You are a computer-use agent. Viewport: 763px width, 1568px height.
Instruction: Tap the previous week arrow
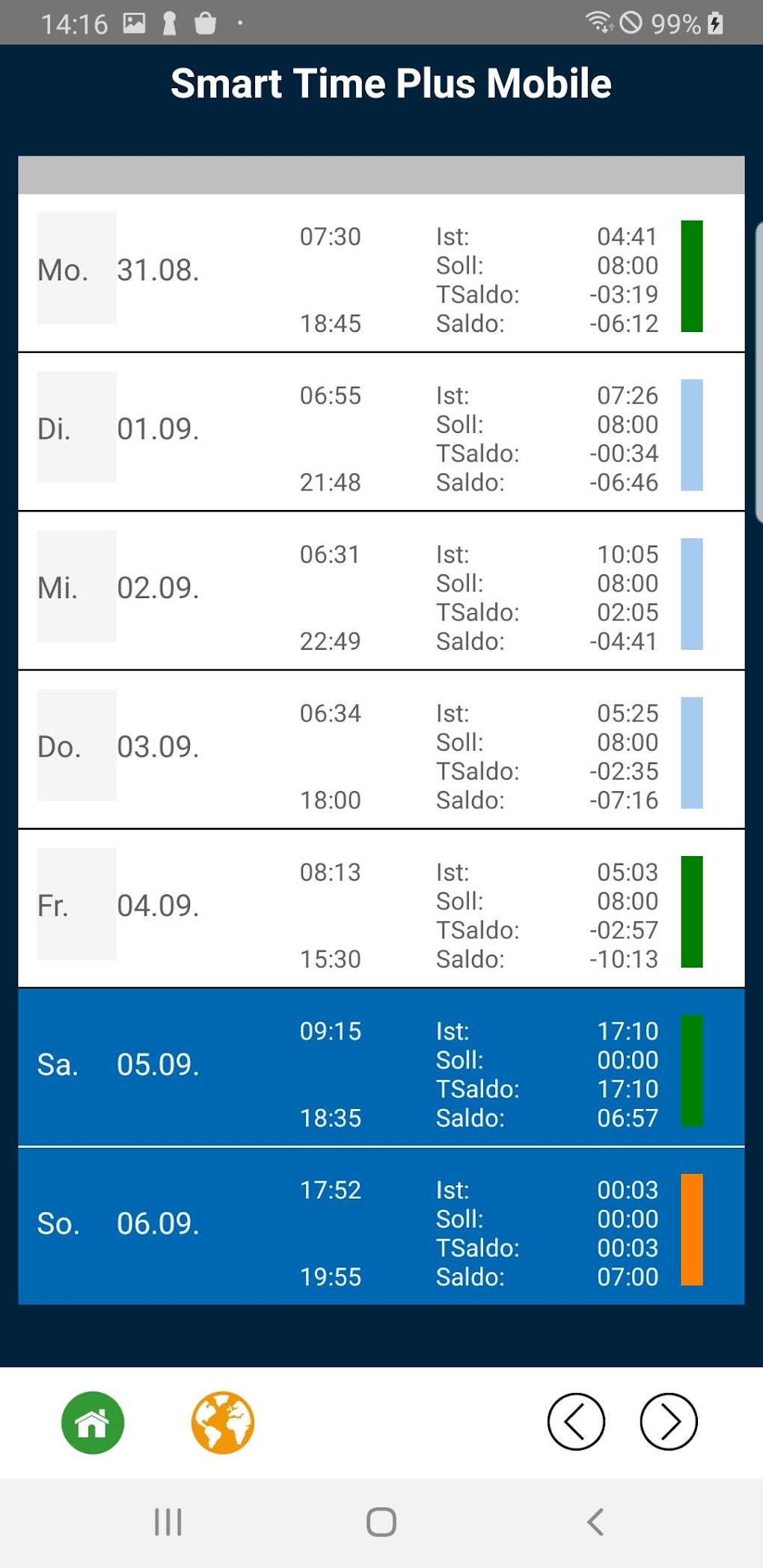point(576,1423)
